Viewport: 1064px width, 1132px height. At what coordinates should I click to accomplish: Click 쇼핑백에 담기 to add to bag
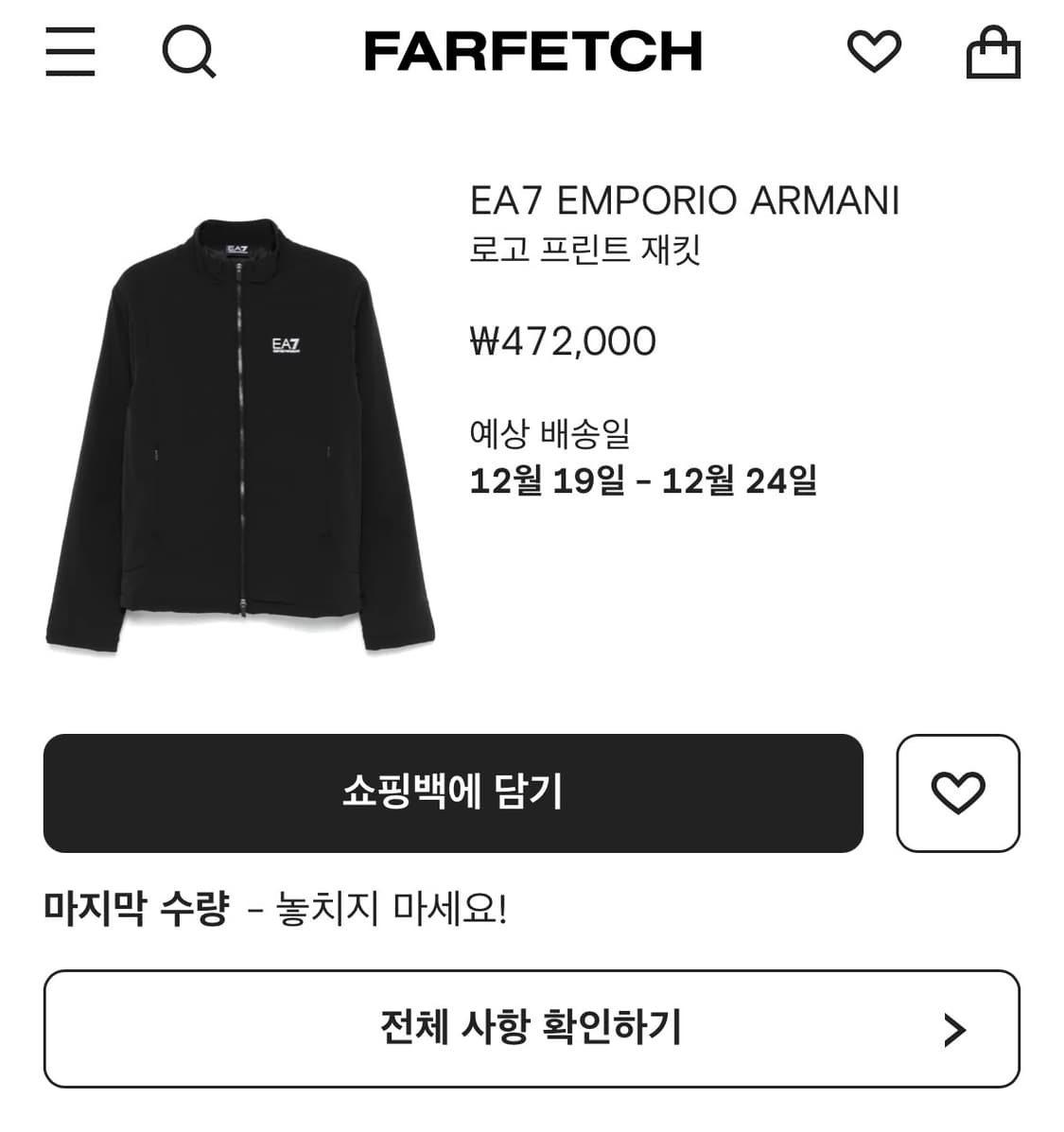tap(452, 794)
